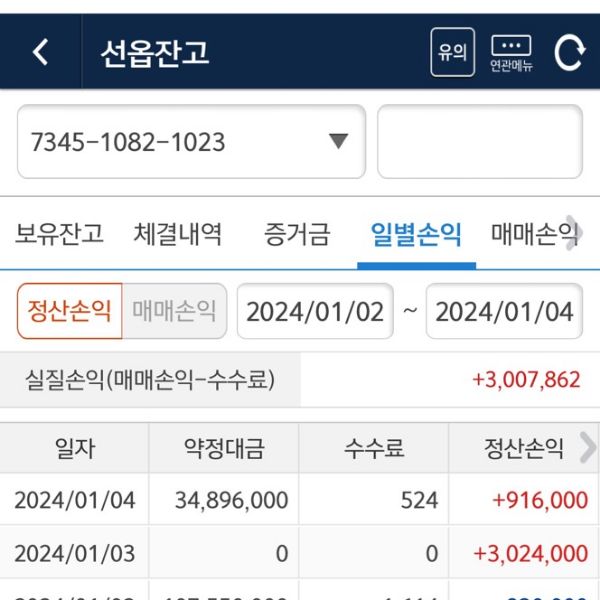Refresh the balance data
Screen dimensions: 600x600
click(568, 52)
